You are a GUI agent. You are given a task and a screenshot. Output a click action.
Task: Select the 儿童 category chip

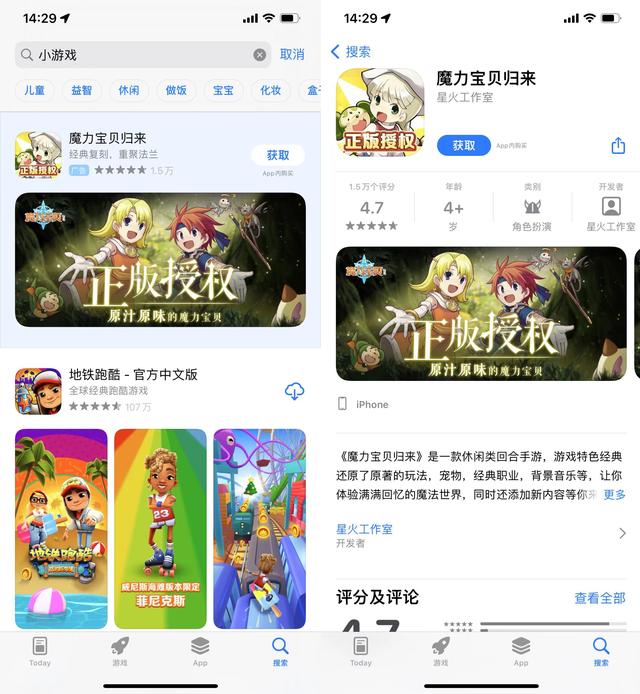34,90
